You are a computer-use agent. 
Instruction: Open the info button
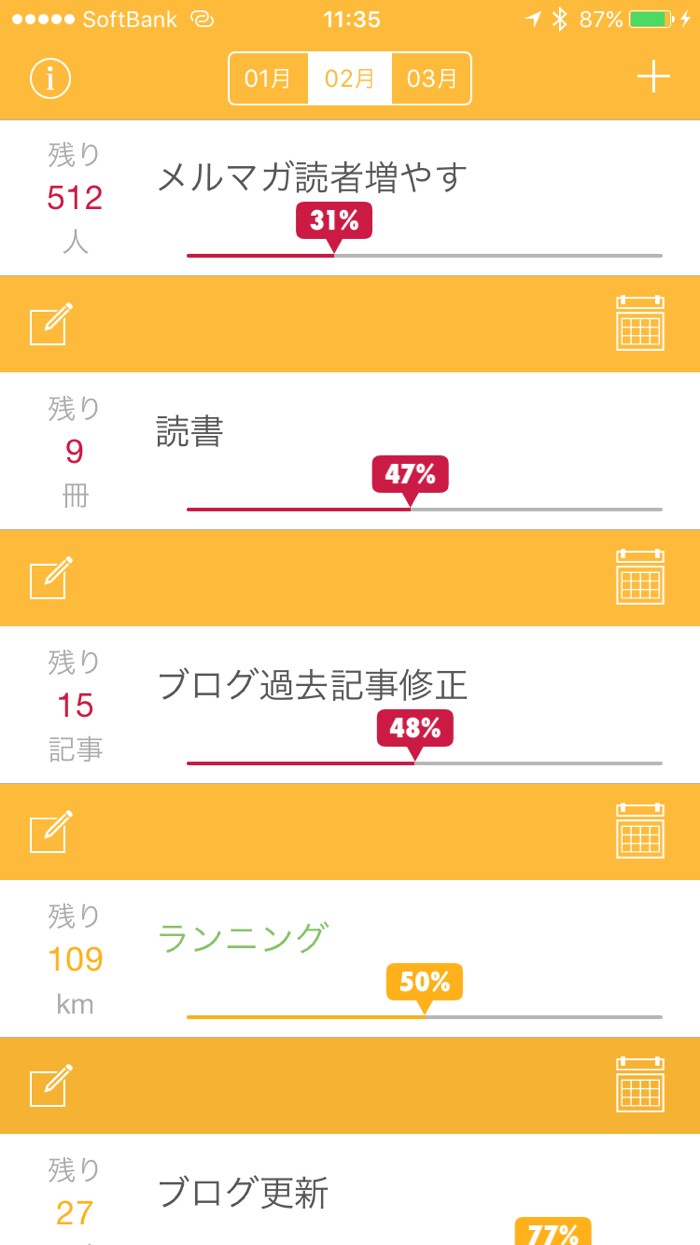51,78
